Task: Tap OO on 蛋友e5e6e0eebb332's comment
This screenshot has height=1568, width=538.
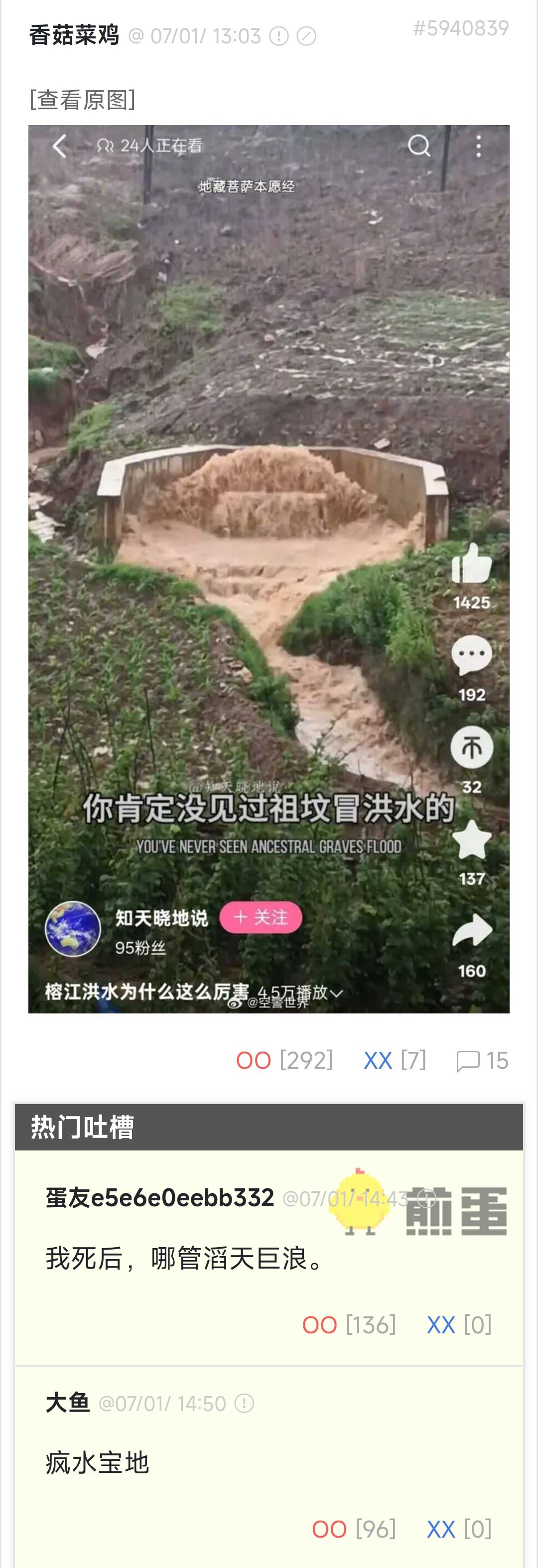Action: coord(319,1325)
